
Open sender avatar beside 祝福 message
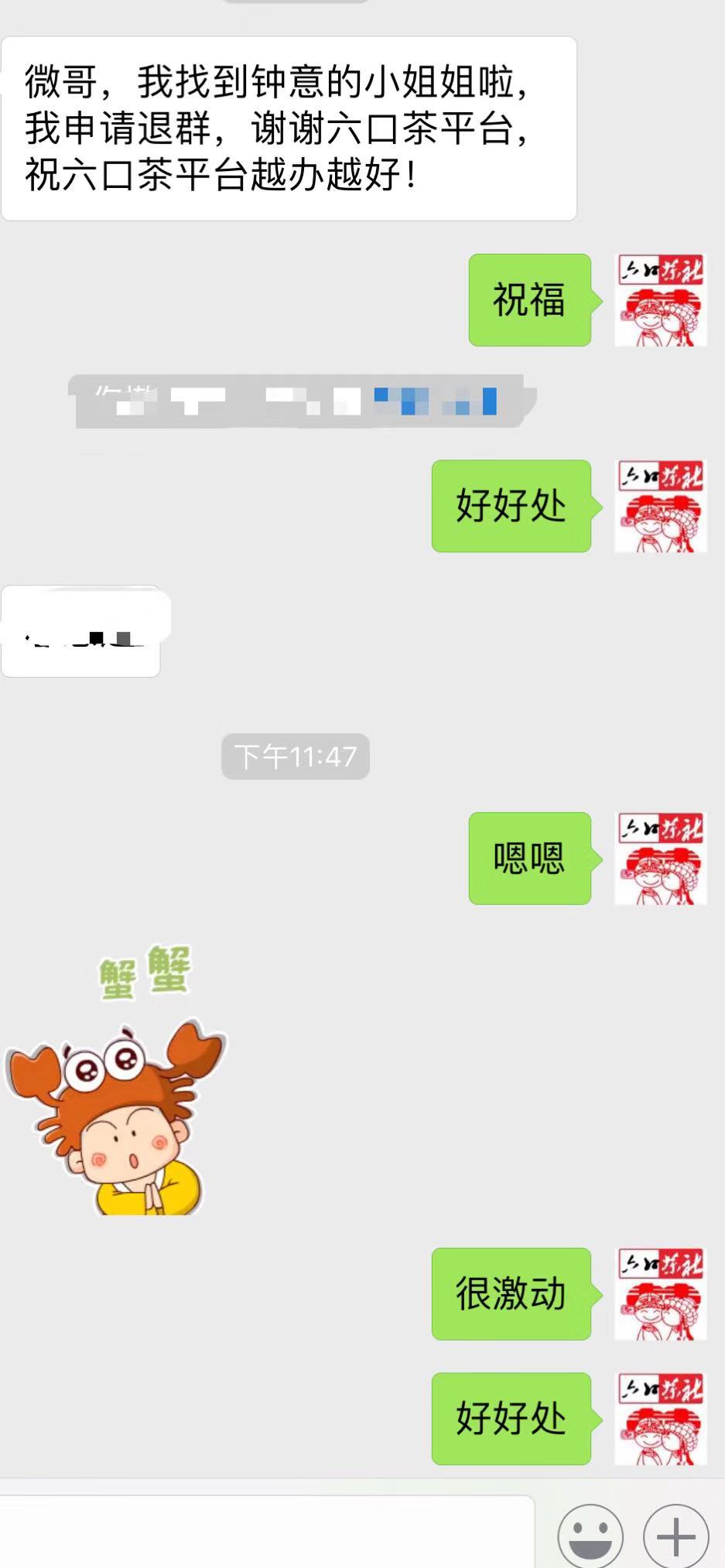coord(660,299)
